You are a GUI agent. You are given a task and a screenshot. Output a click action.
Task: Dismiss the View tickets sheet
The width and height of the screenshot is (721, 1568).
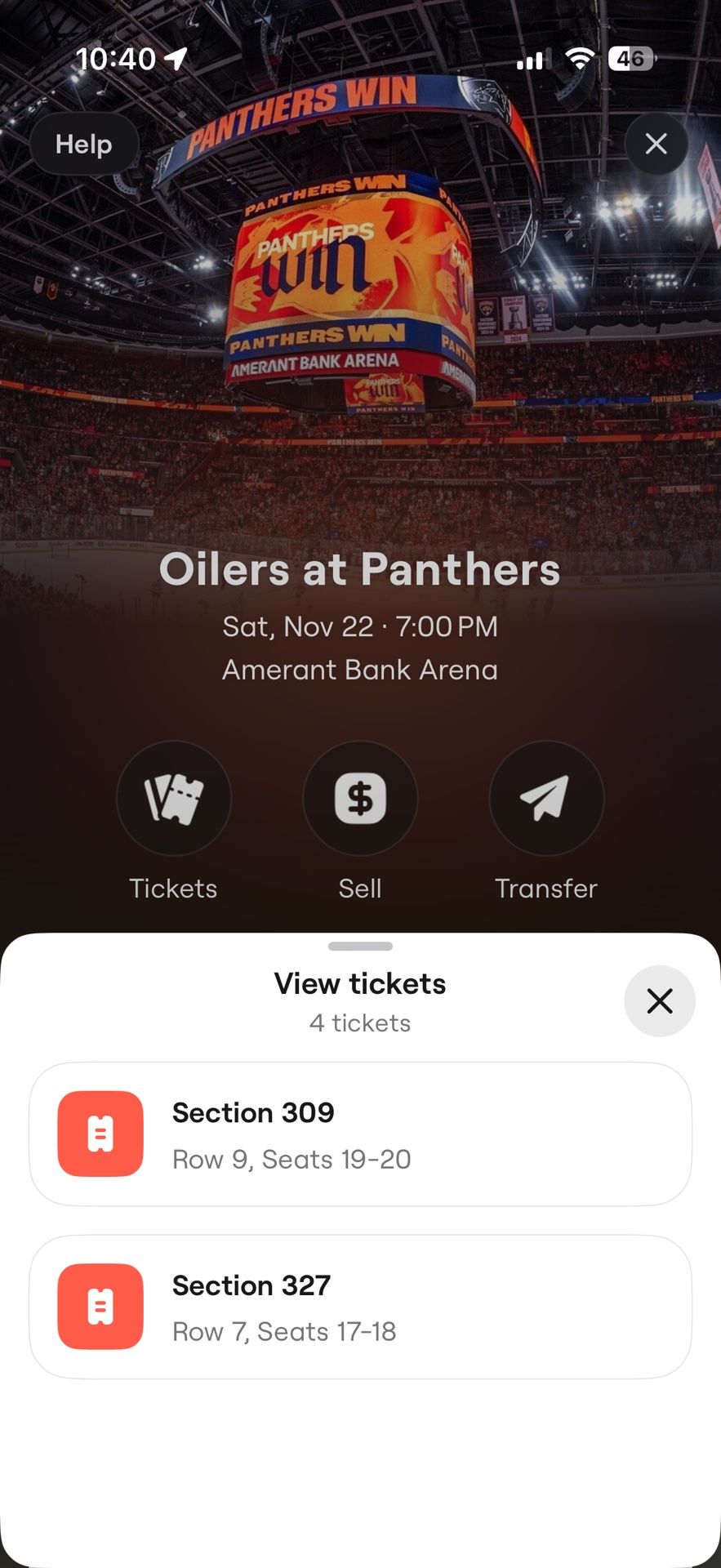(659, 1000)
